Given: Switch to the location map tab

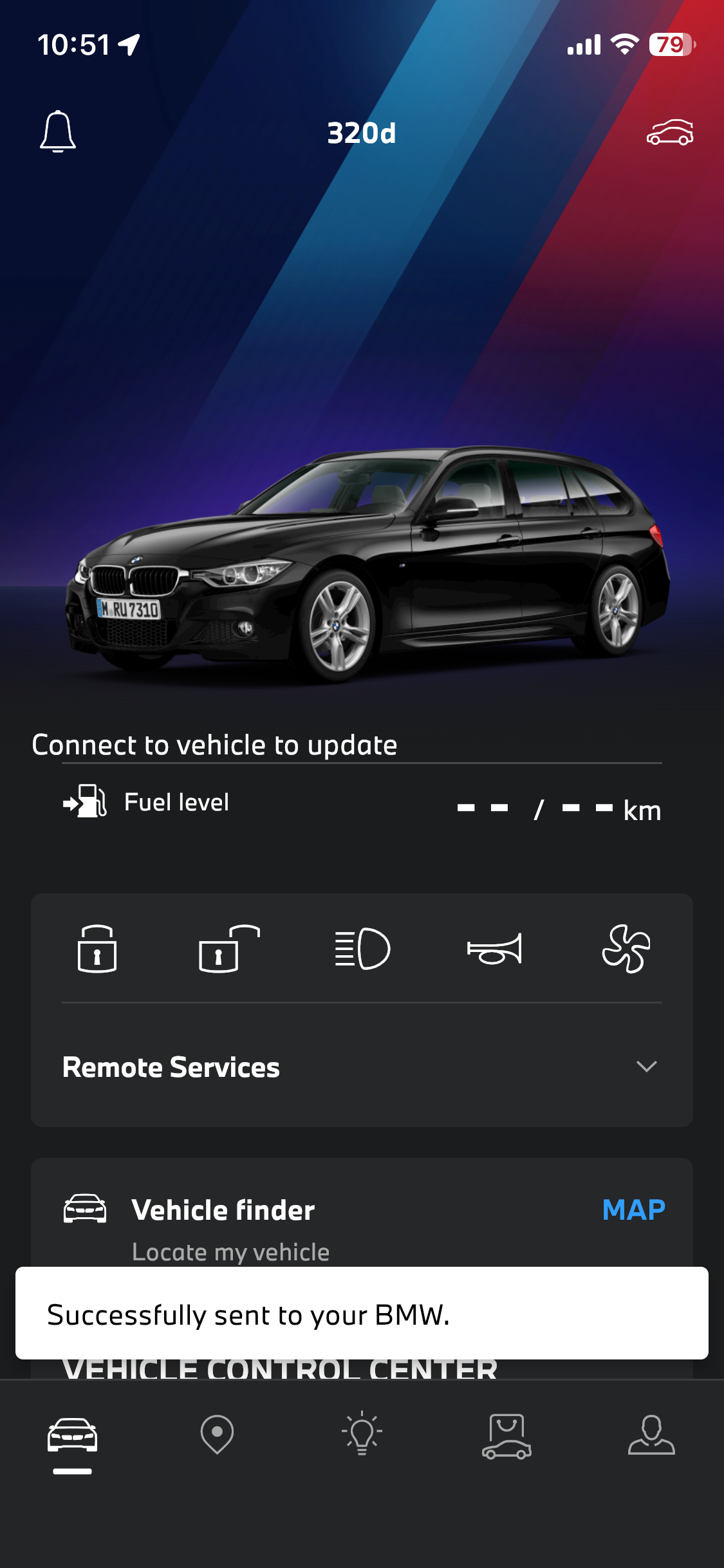Looking at the screenshot, I should [217, 1434].
